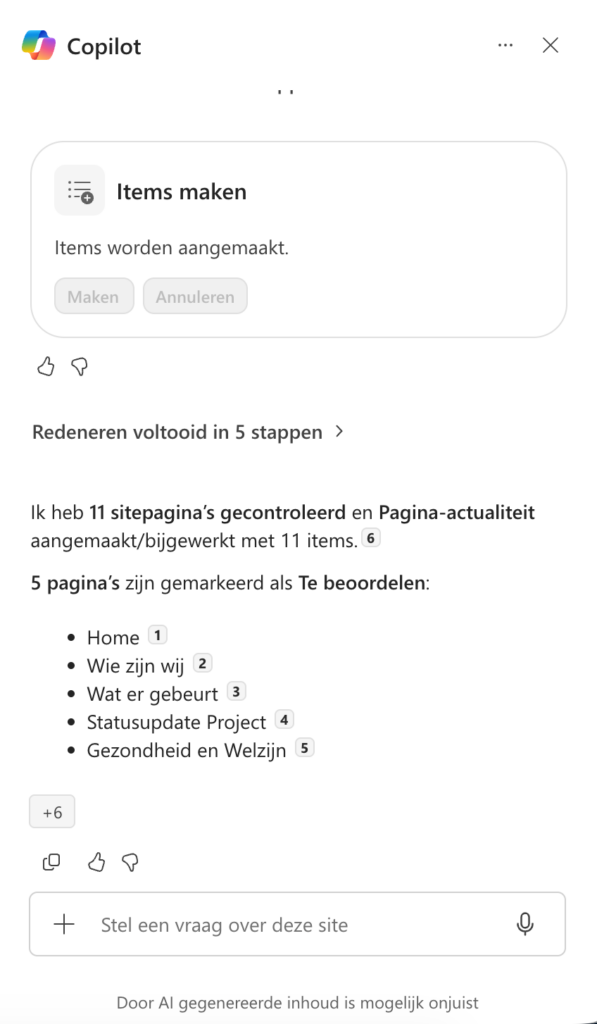Viewport: 597px width, 1024px height.
Task: Open citation 3 next to Wat er gebeurt
Action: 236,692
